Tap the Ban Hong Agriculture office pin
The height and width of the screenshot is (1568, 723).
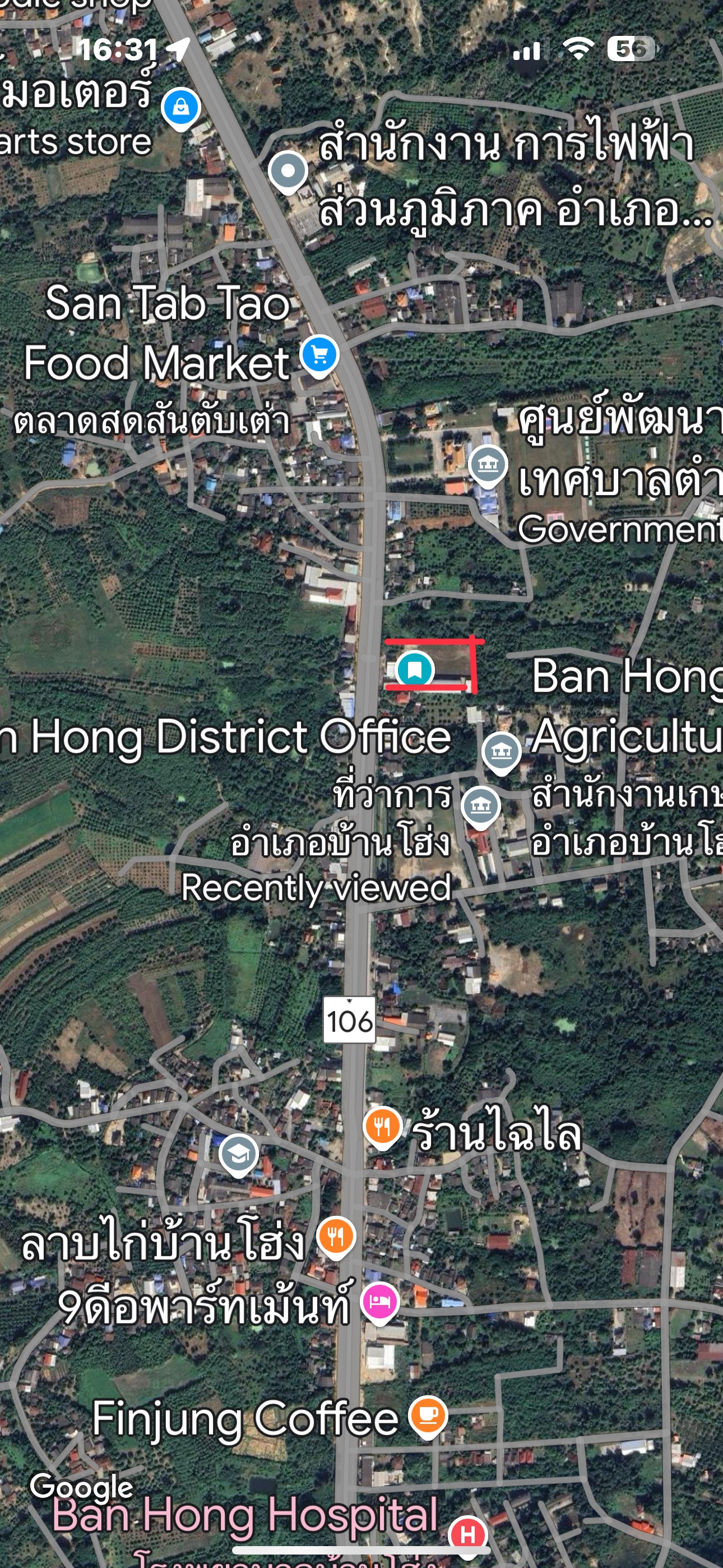501,751
